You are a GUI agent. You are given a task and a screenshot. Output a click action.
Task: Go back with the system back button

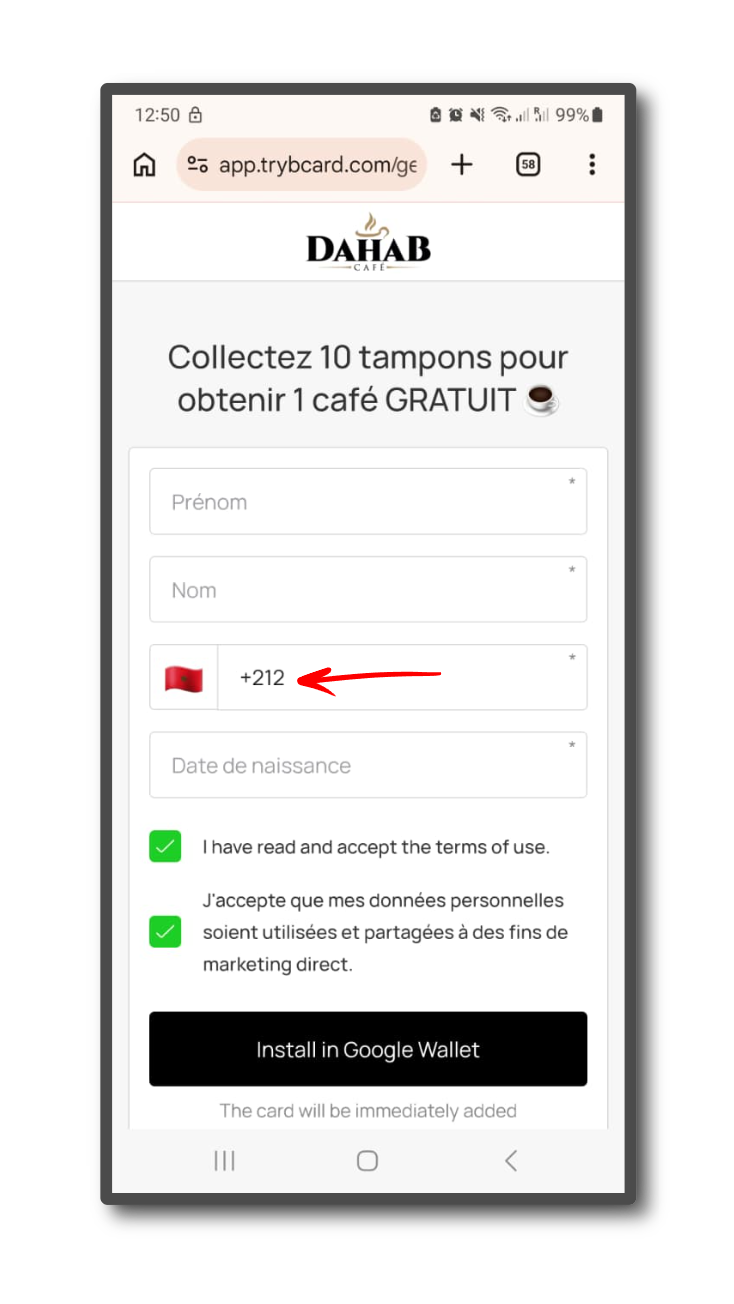coord(511,1160)
